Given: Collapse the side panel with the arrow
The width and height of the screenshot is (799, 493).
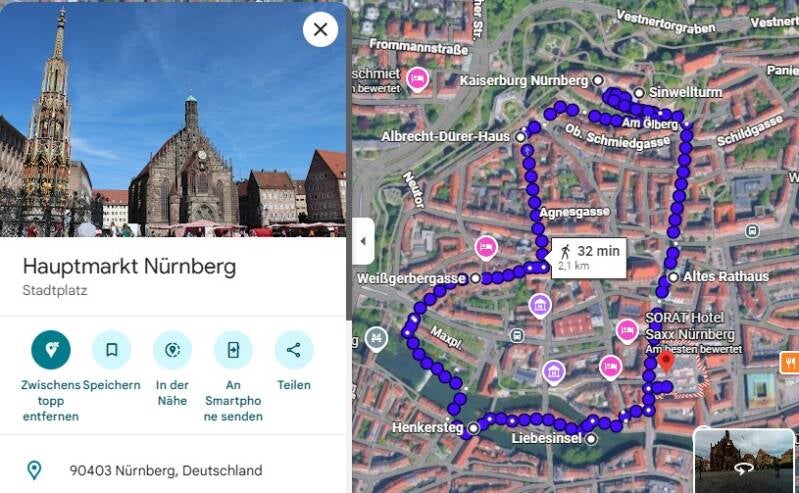Looking at the screenshot, I should 363,242.
